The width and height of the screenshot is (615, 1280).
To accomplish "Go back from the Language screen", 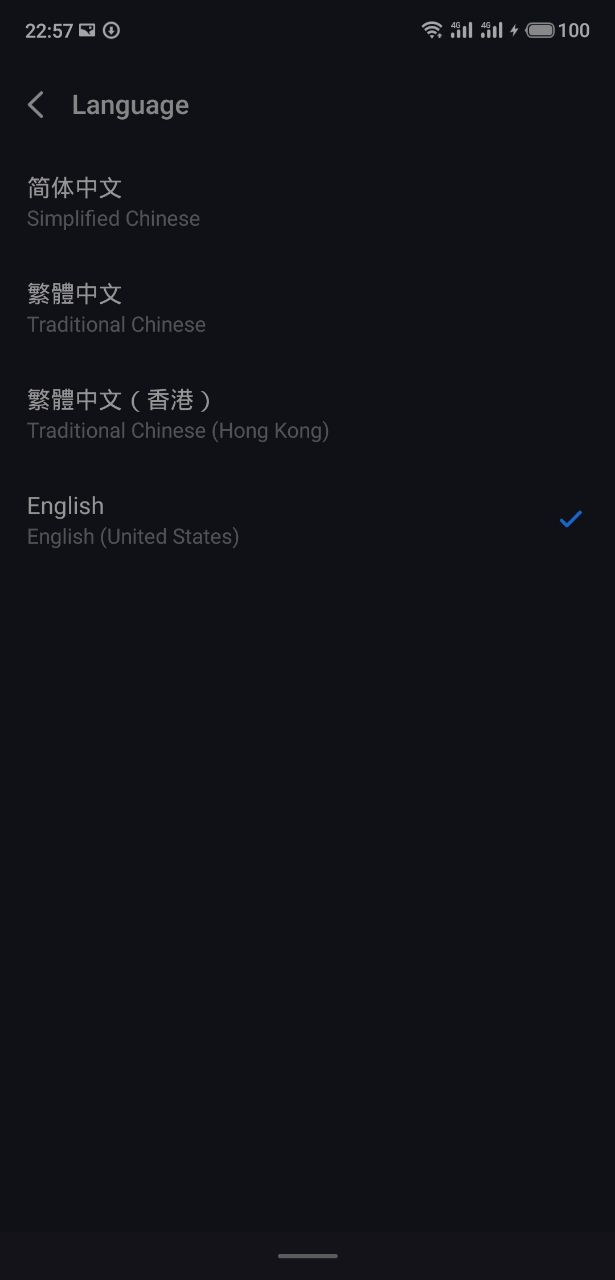I will tap(36, 105).
